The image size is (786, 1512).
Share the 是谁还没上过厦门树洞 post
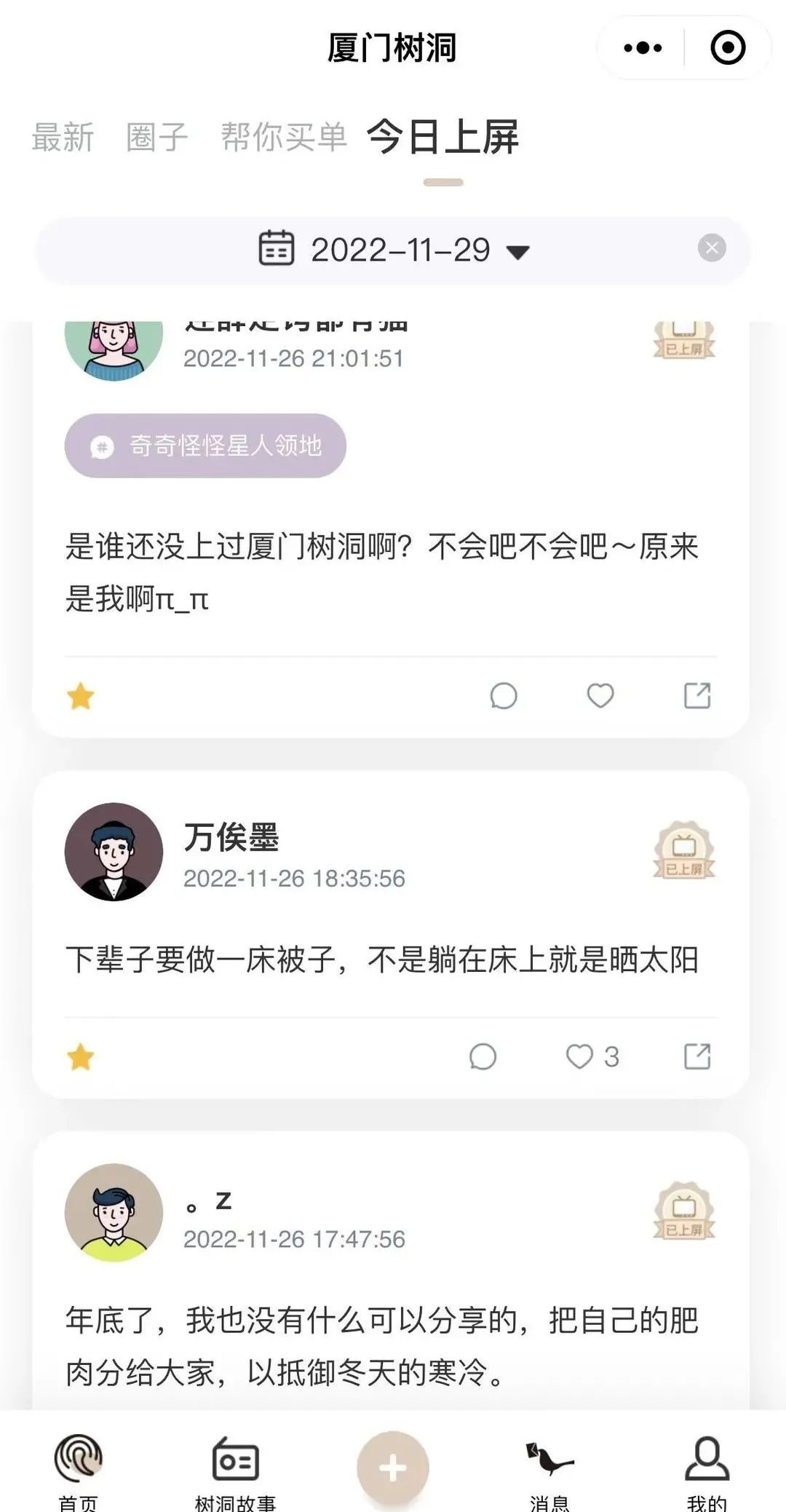click(x=696, y=696)
